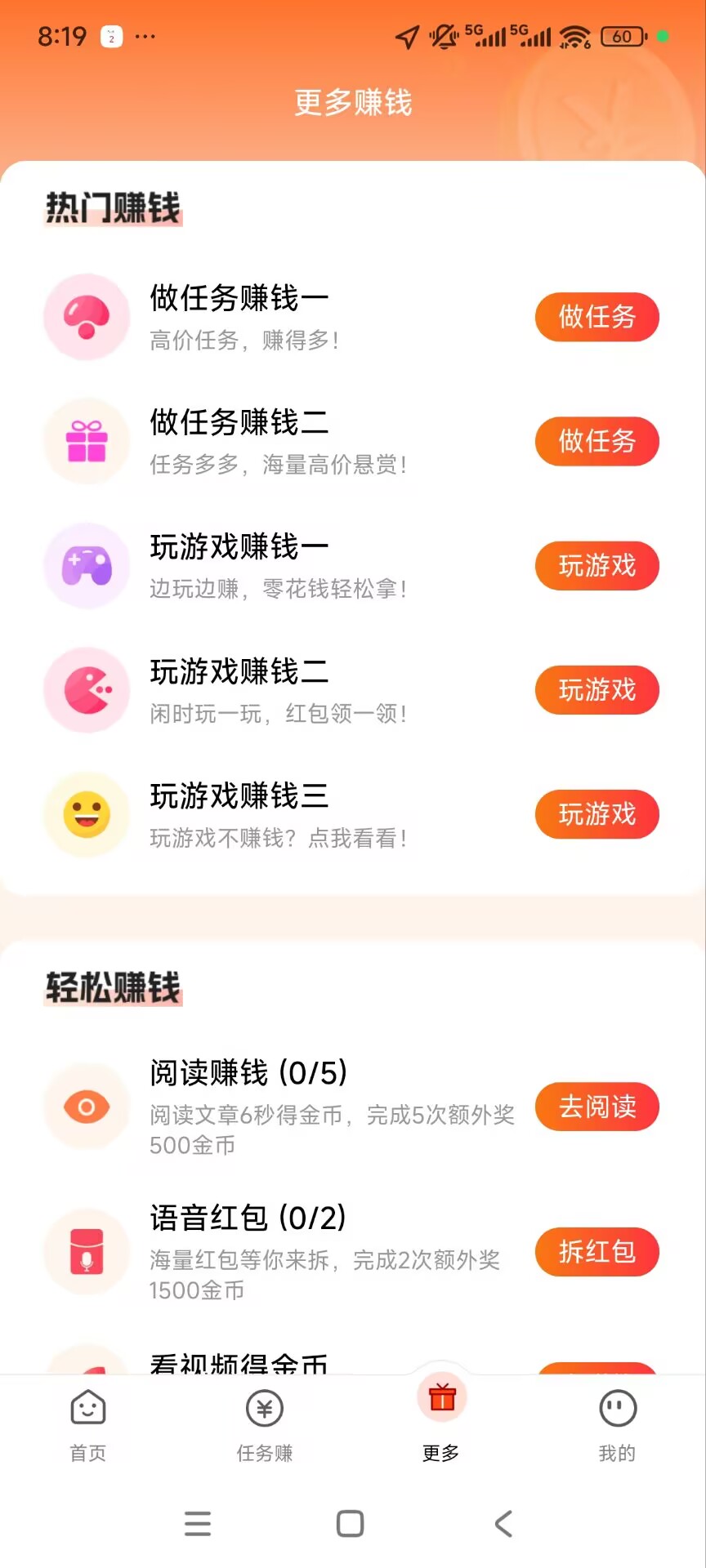Viewport: 706px width, 1568px height.
Task: Go to the 我的 tab
Action: click(x=617, y=1425)
